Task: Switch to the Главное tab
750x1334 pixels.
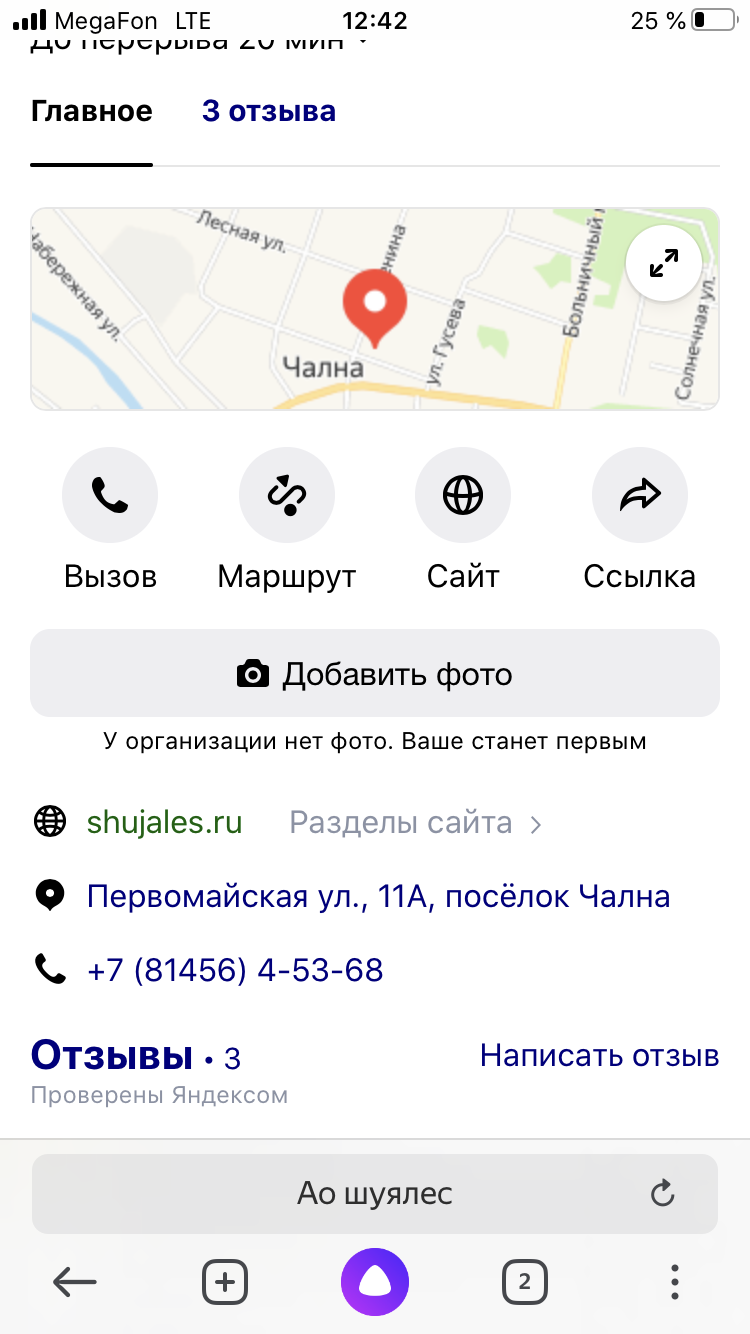Action: pos(91,111)
